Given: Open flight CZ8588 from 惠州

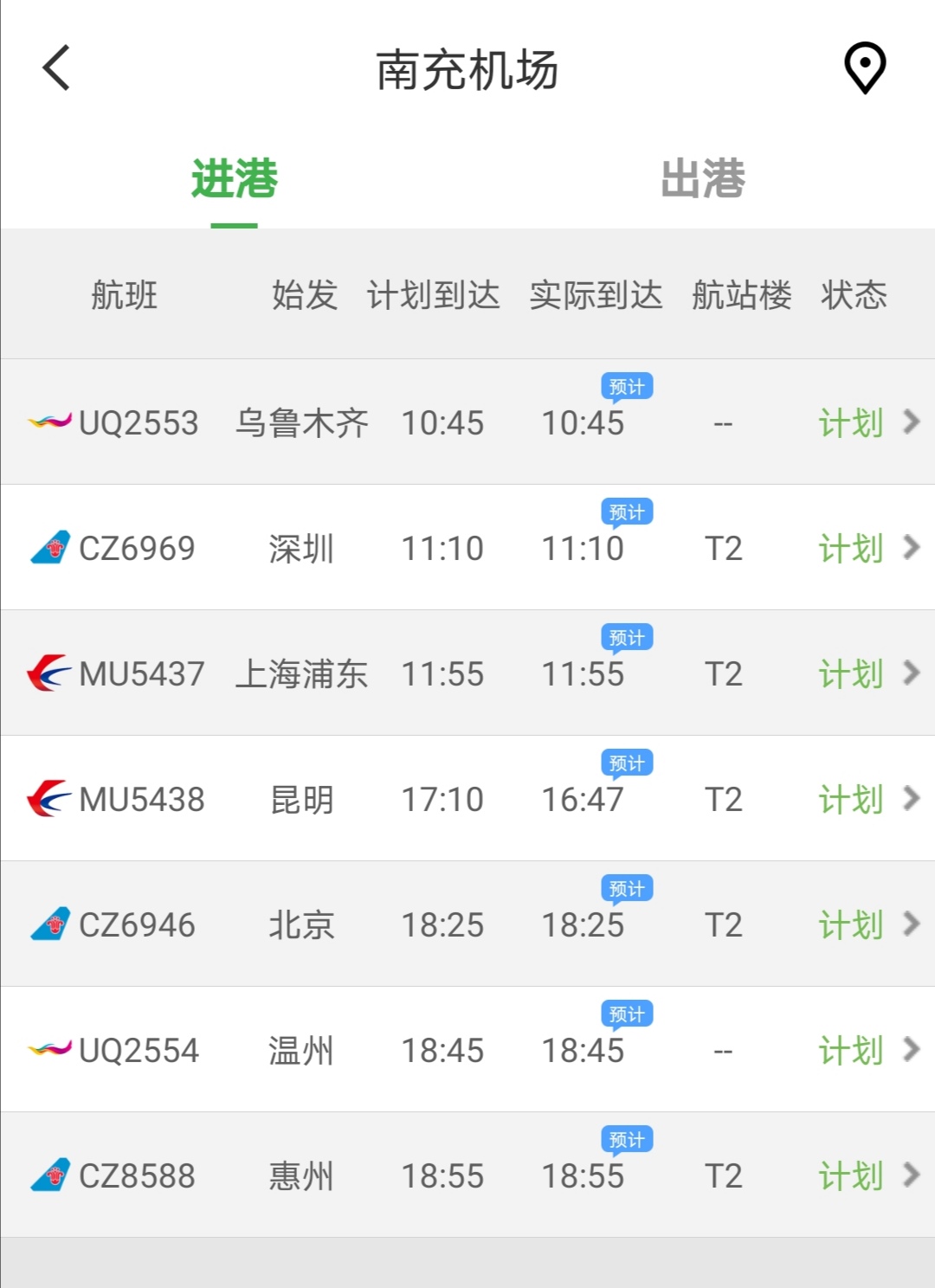Looking at the screenshot, I should pos(467,1175).
